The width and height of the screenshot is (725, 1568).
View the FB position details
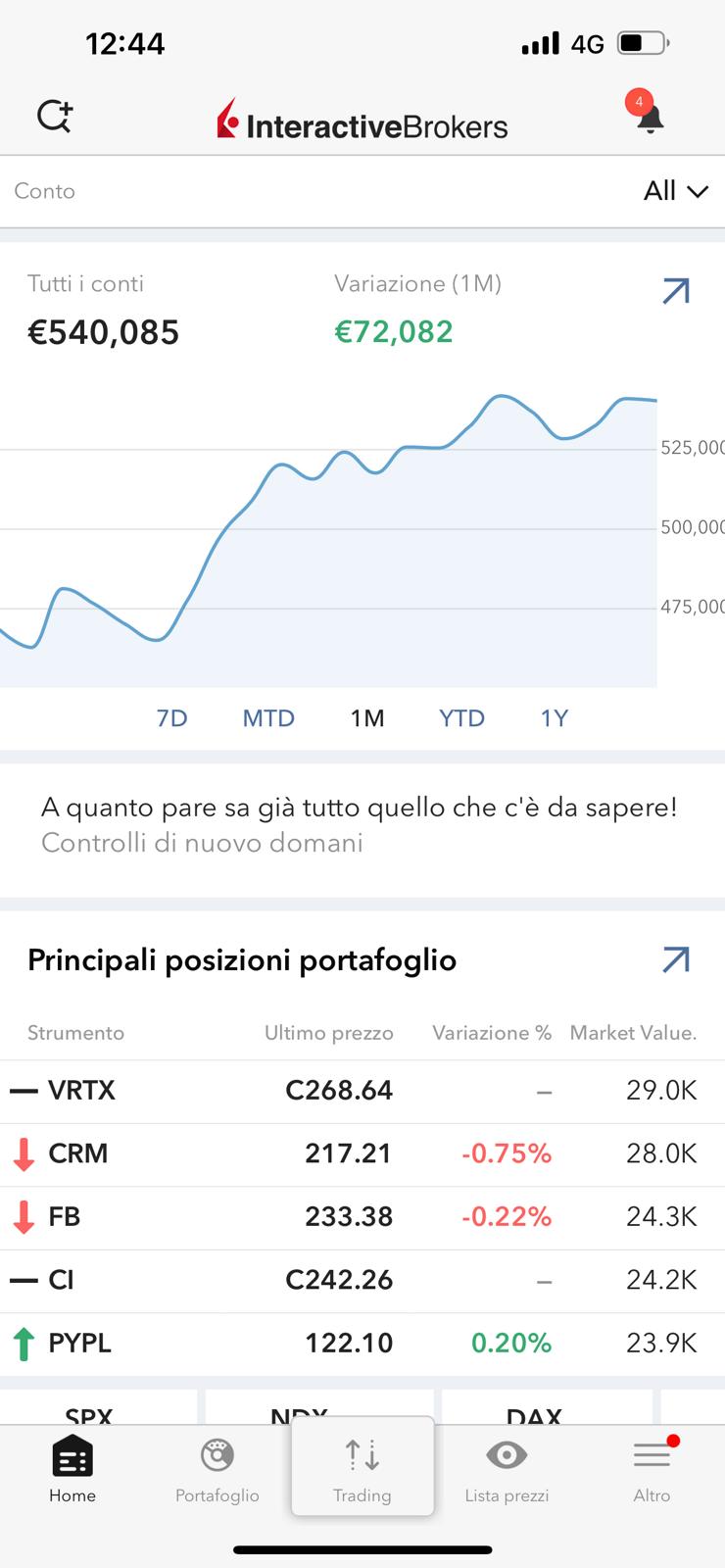[x=362, y=1217]
